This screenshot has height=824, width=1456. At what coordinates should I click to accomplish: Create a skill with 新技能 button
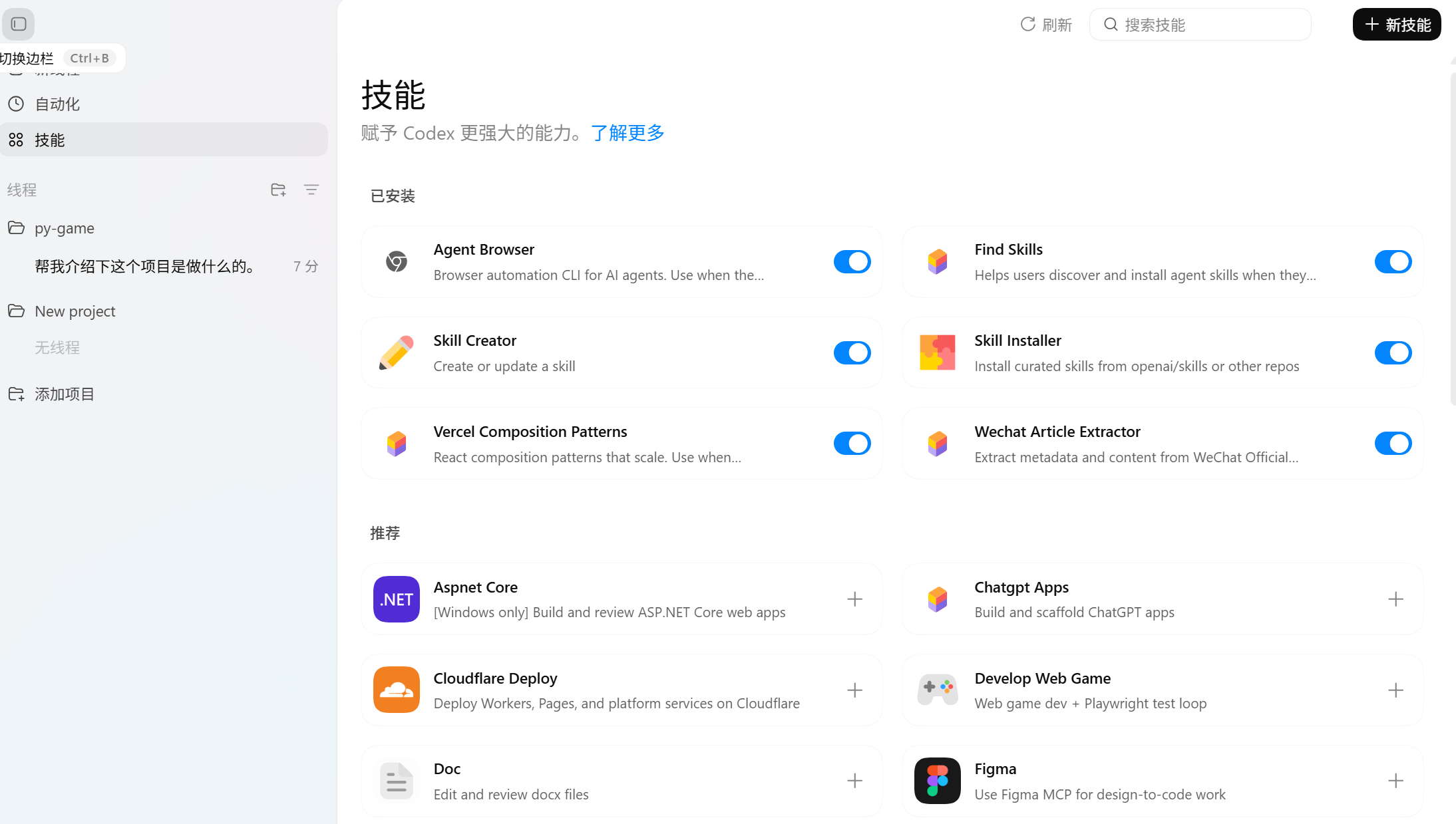(1396, 25)
